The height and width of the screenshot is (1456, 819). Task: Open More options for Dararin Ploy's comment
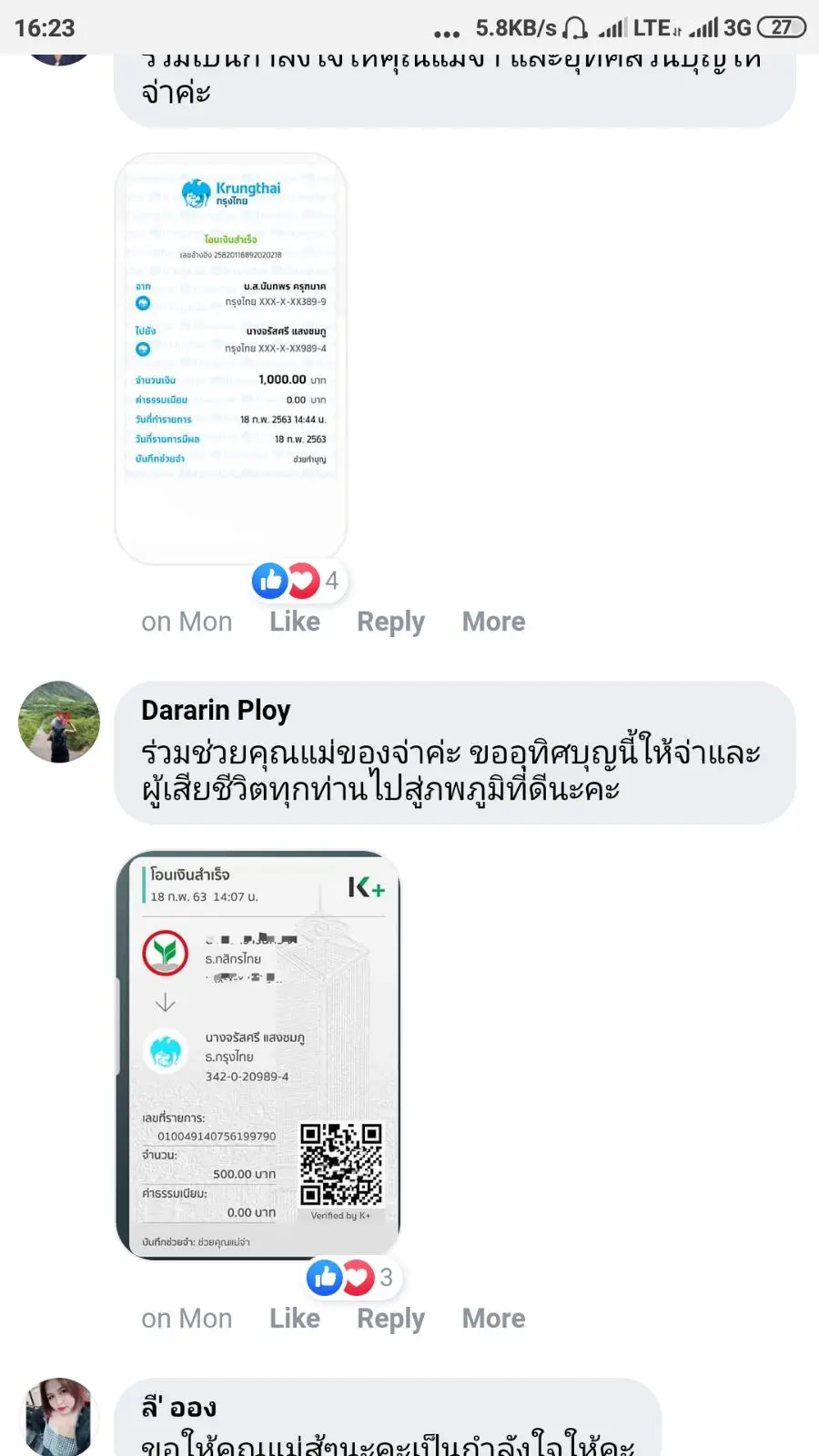[x=493, y=1319]
